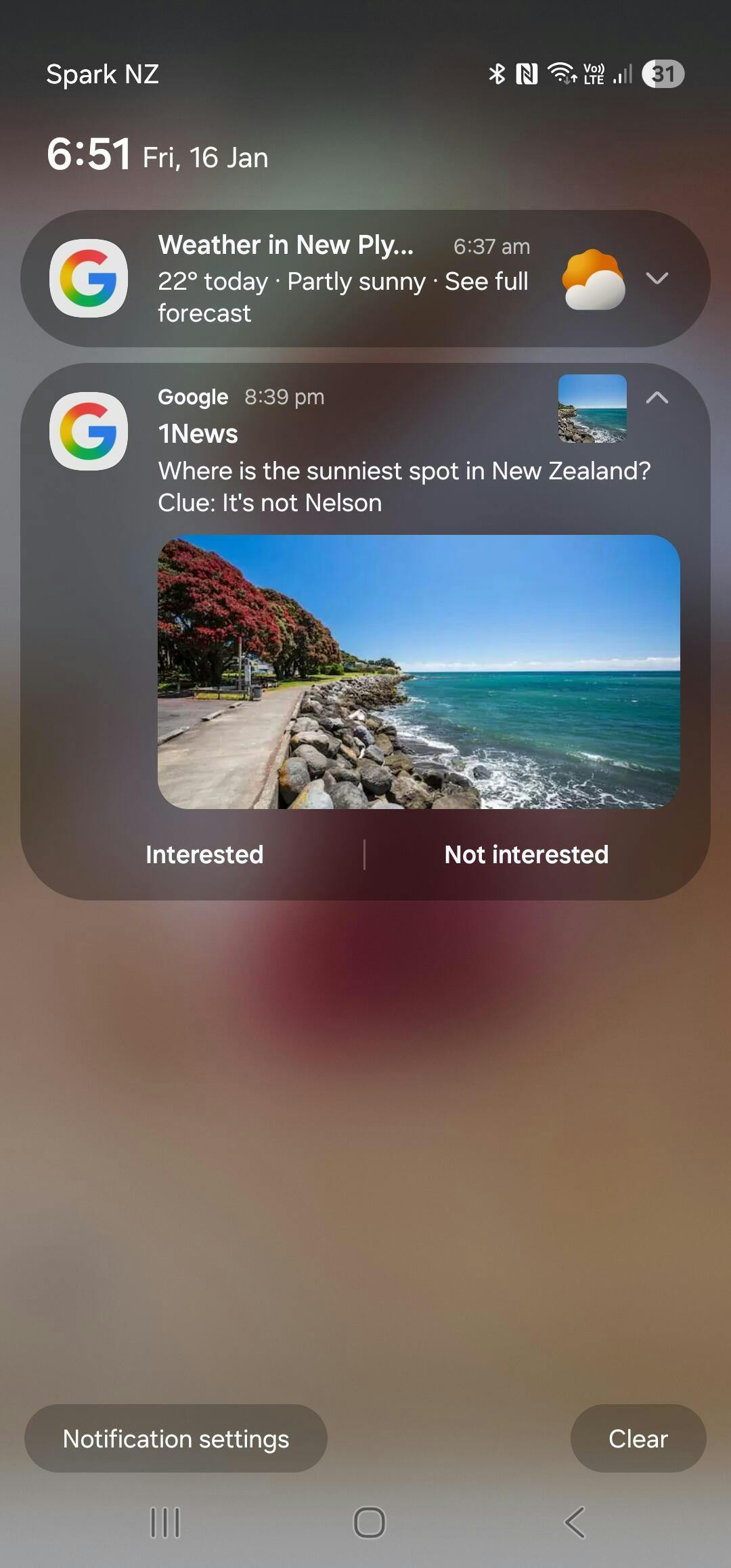Image resolution: width=731 pixels, height=1568 pixels.
Task: Expand the Weather in New Plymouth notification
Action: pyautogui.click(x=657, y=278)
